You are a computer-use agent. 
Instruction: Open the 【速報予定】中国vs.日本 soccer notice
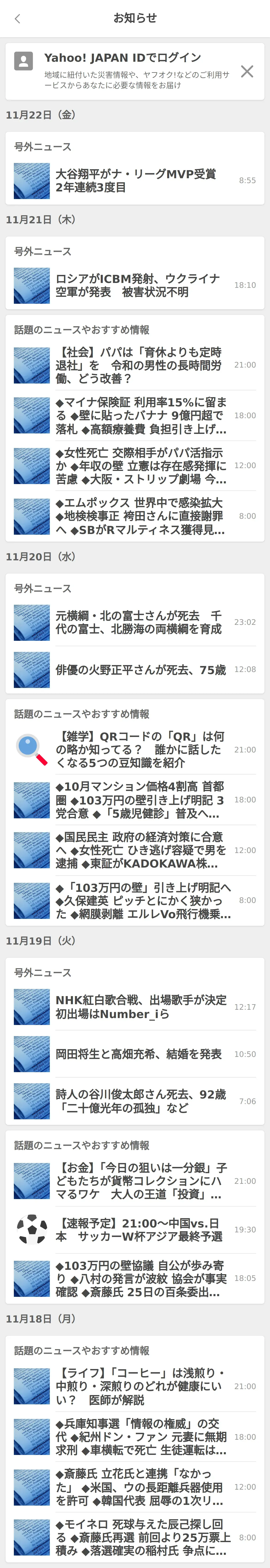tap(135, 1230)
